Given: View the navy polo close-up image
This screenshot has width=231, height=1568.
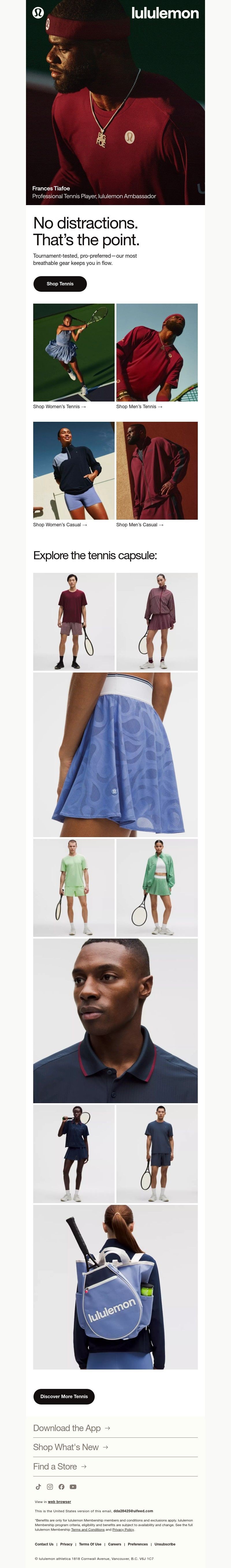Looking at the screenshot, I should [115, 1021].
